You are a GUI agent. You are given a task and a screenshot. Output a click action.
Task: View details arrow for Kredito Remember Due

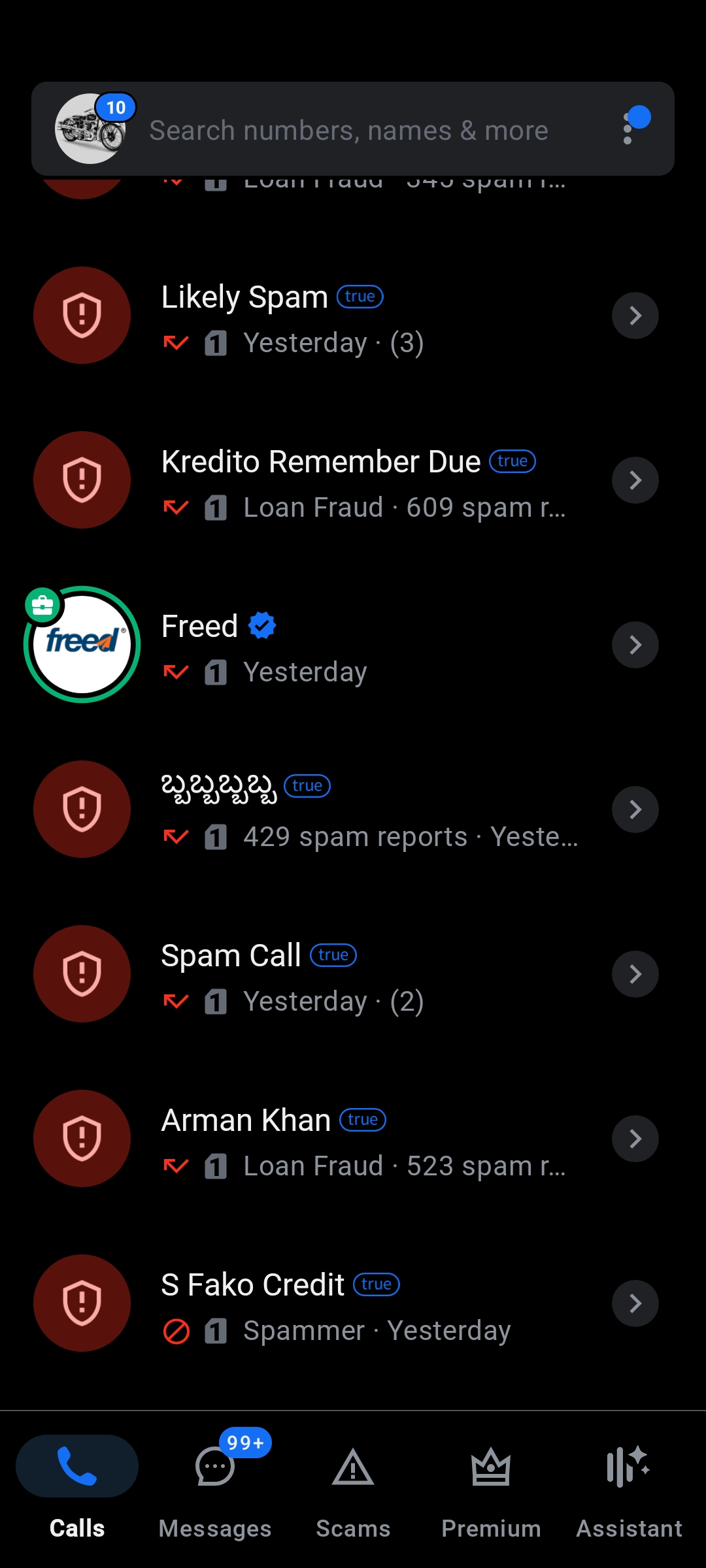tap(635, 481)
